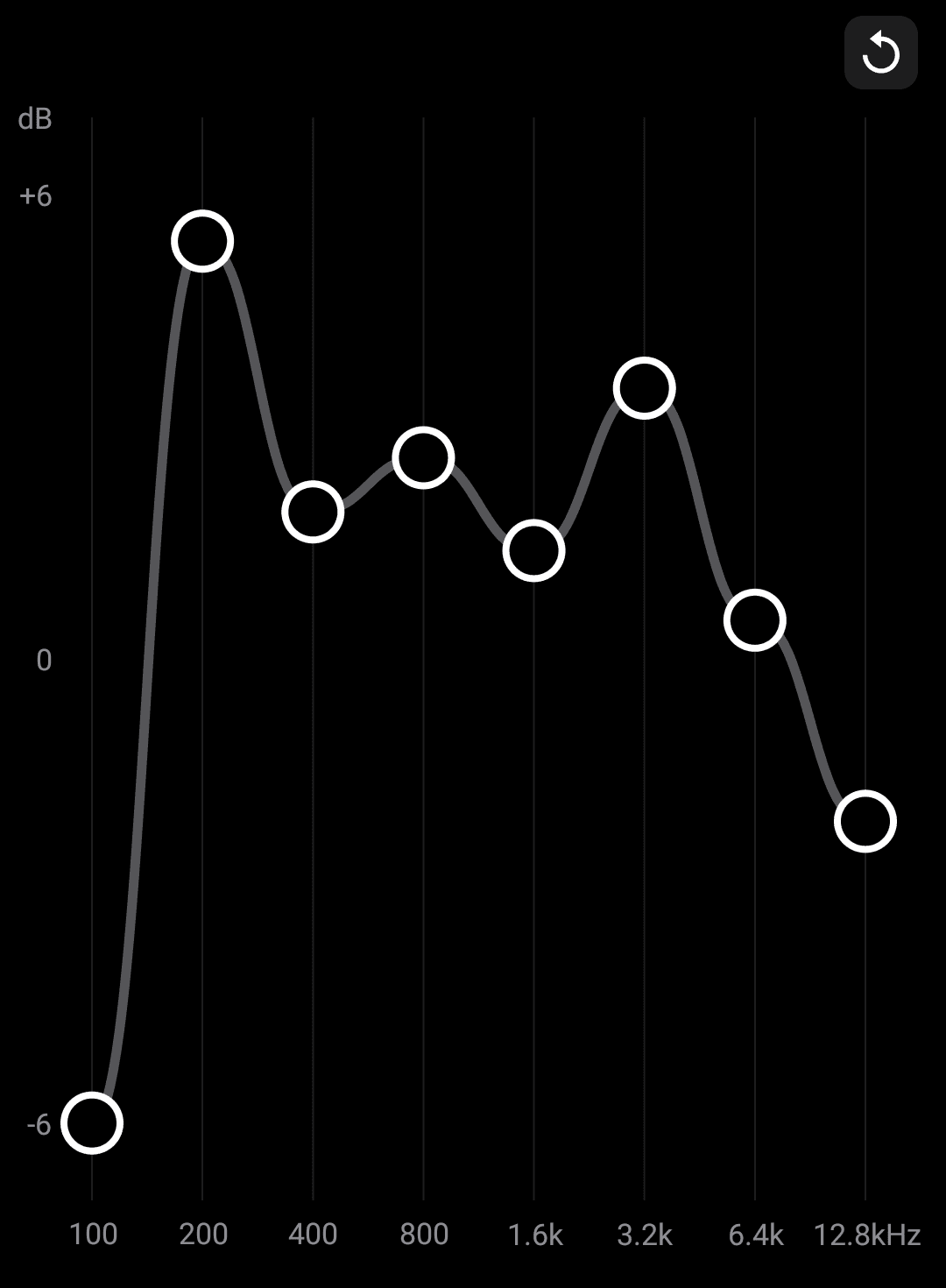The image size is (946, 1288).
Task: Select the 12.8kHz band handle
Action: [x=865, y=821]
